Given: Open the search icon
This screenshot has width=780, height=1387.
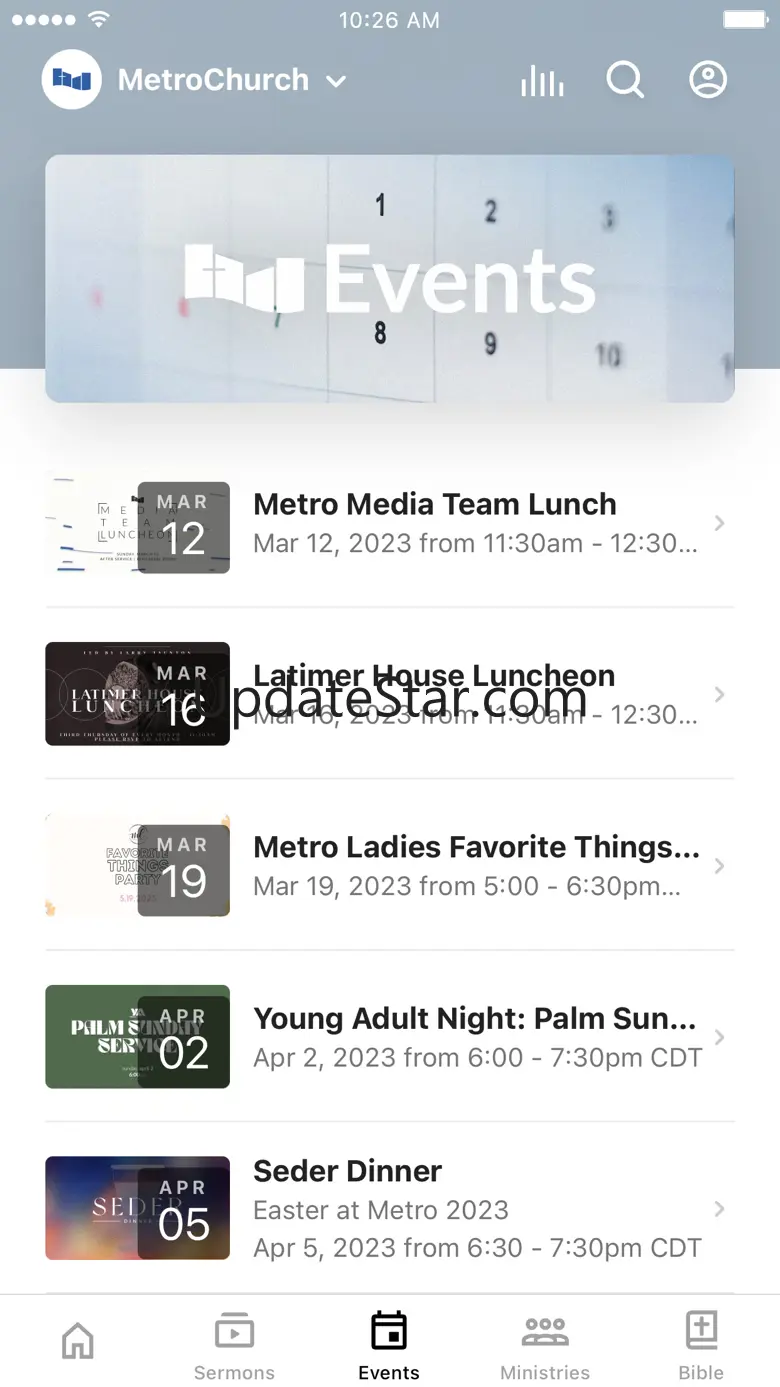Looking at the screenshot, I should point(625,80).
